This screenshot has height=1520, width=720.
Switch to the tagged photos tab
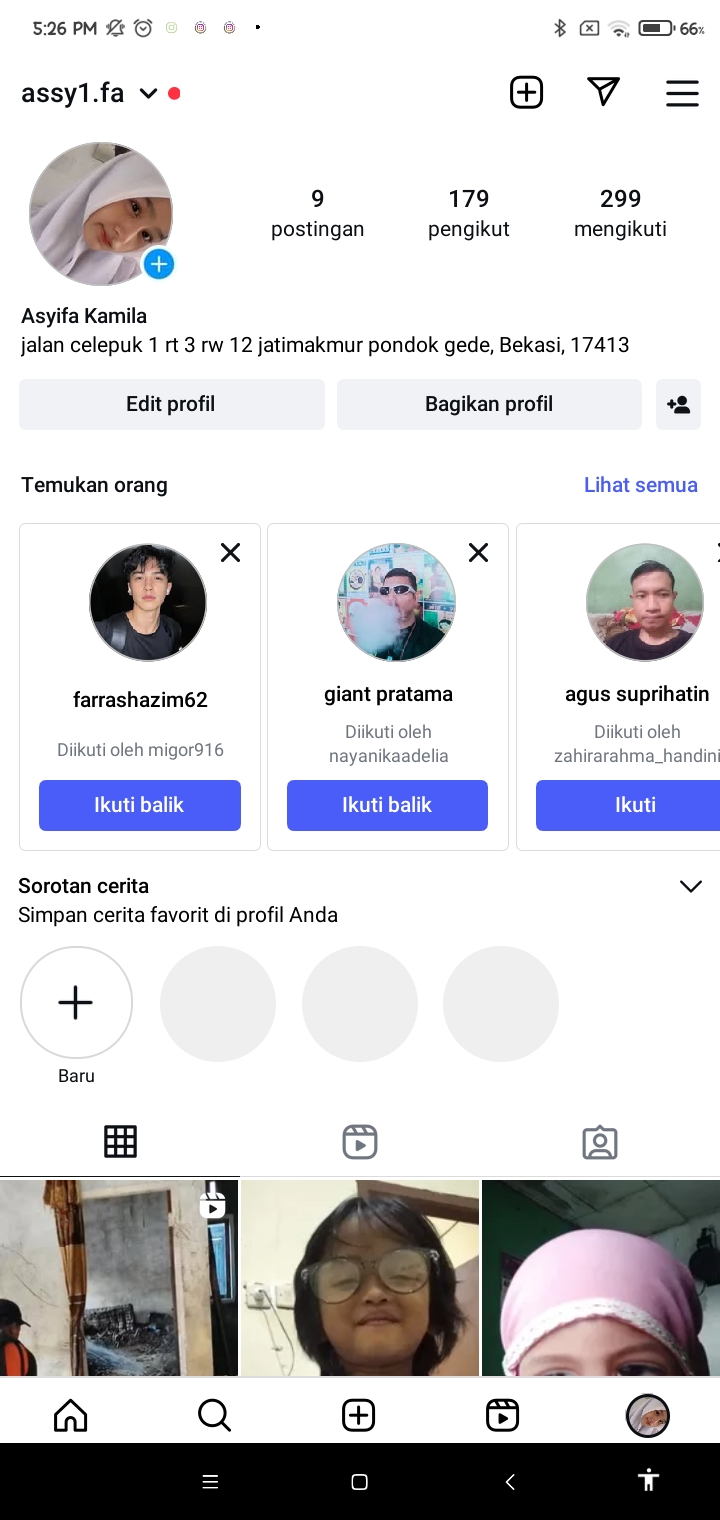pos(600,1142)
